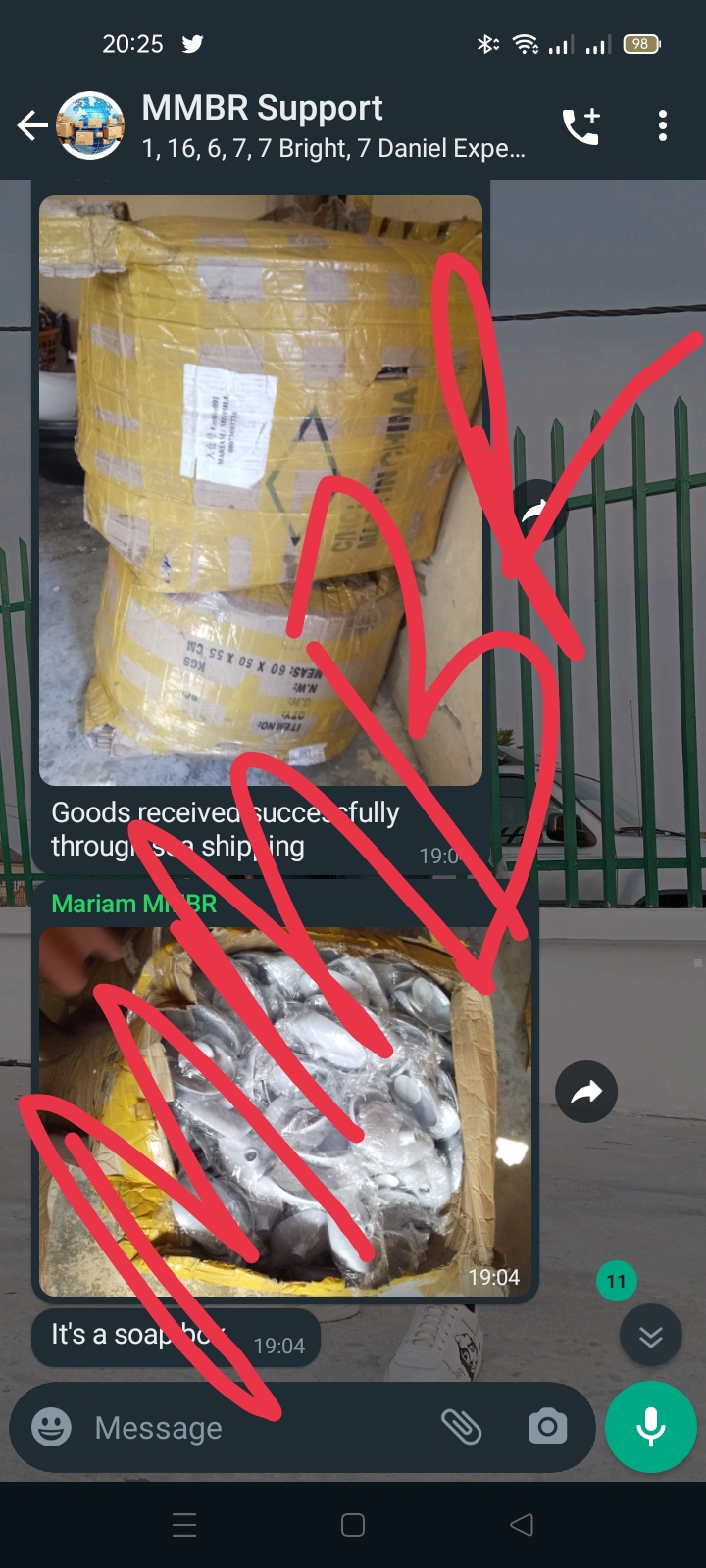
Task: Open the camera to take a photo
Action: click(547, 1427)
